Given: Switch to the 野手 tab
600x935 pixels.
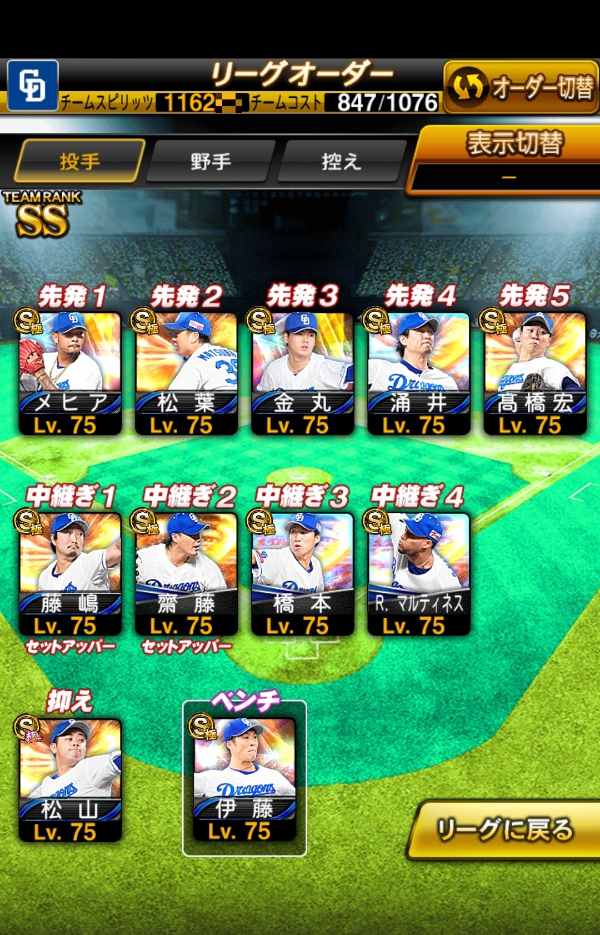Looking at the screenshot, I should [x=210, y=161].
